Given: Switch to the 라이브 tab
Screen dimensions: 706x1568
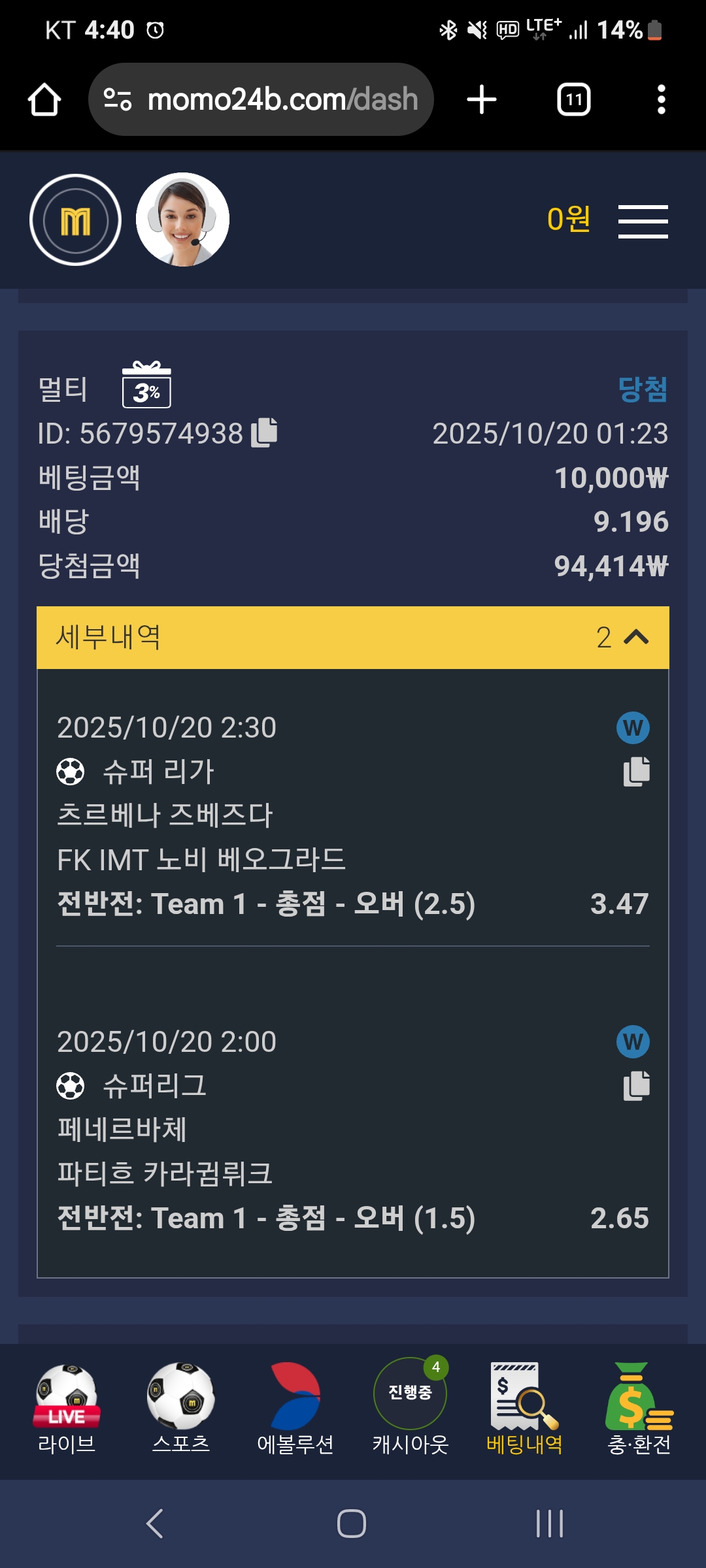Looking at the screenshot, I should pos(67,1407).
